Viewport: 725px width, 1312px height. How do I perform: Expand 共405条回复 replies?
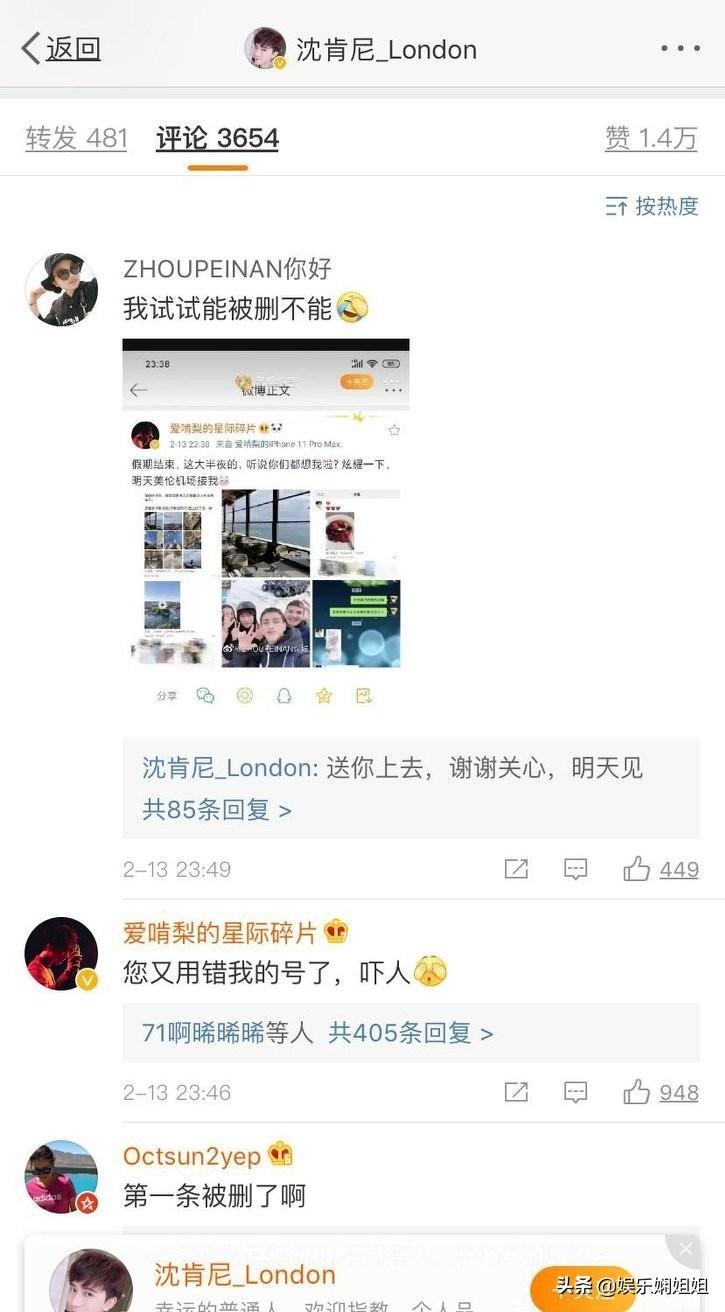pos(411,1033)
